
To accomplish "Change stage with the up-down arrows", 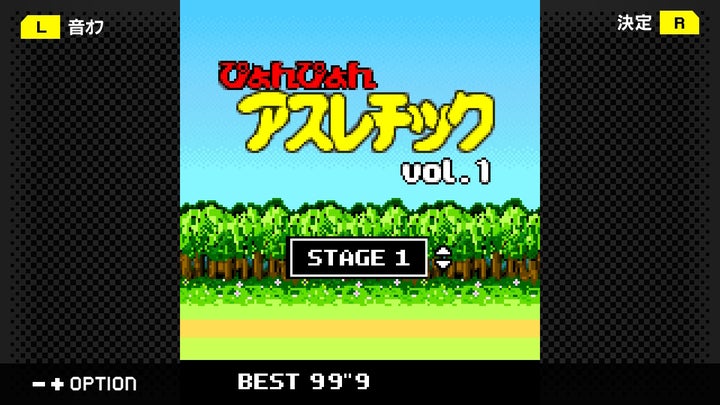I will [x=443, y=258].
